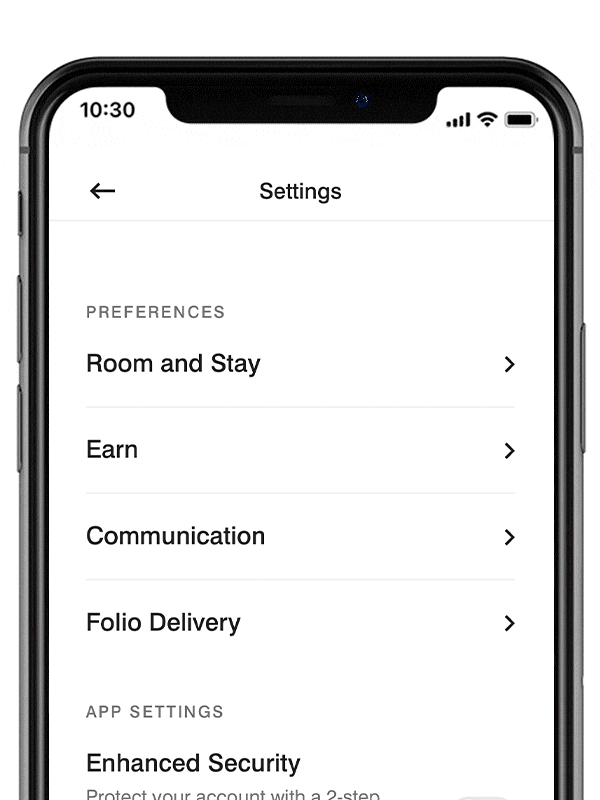Screen dimensions: 600x800
Task: Open Communication preferences
Action: point(300,536)
